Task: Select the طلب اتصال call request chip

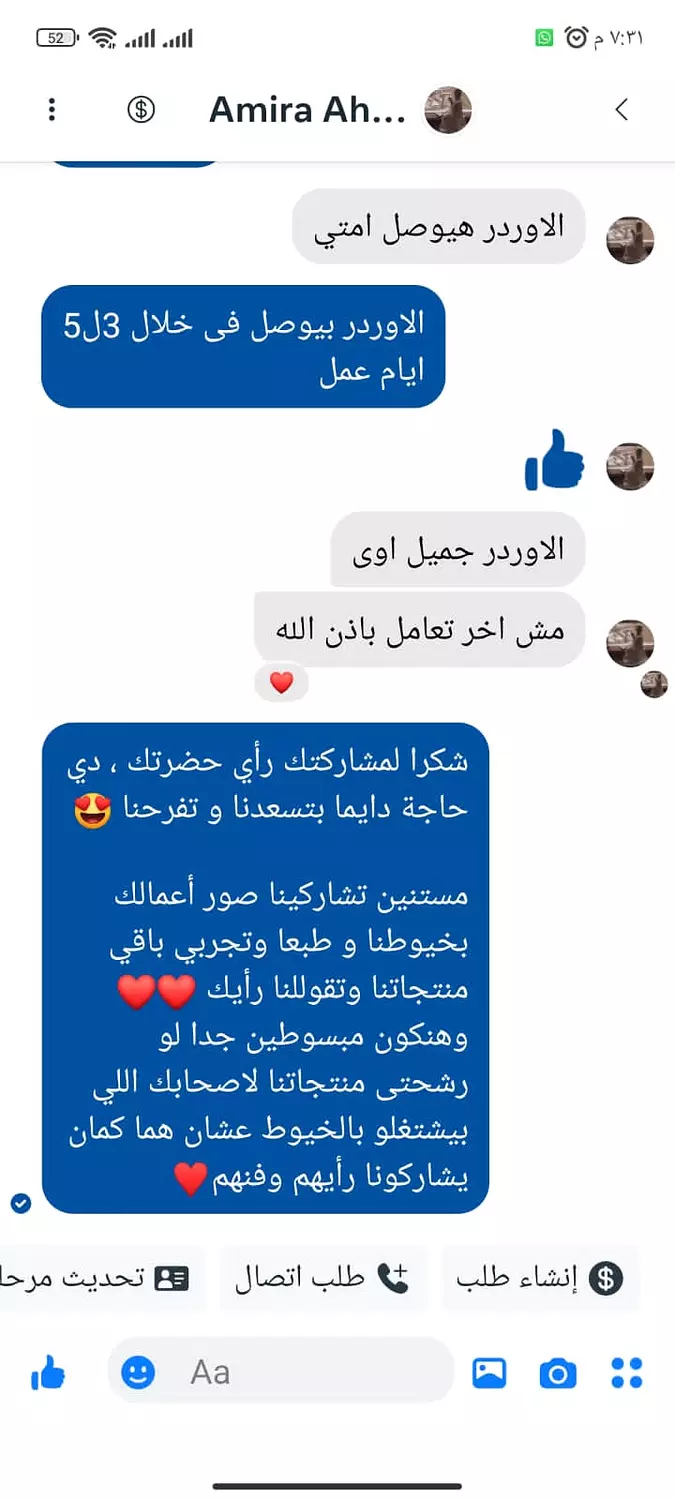Action: pyautogui.click(x=322, y=1278)
